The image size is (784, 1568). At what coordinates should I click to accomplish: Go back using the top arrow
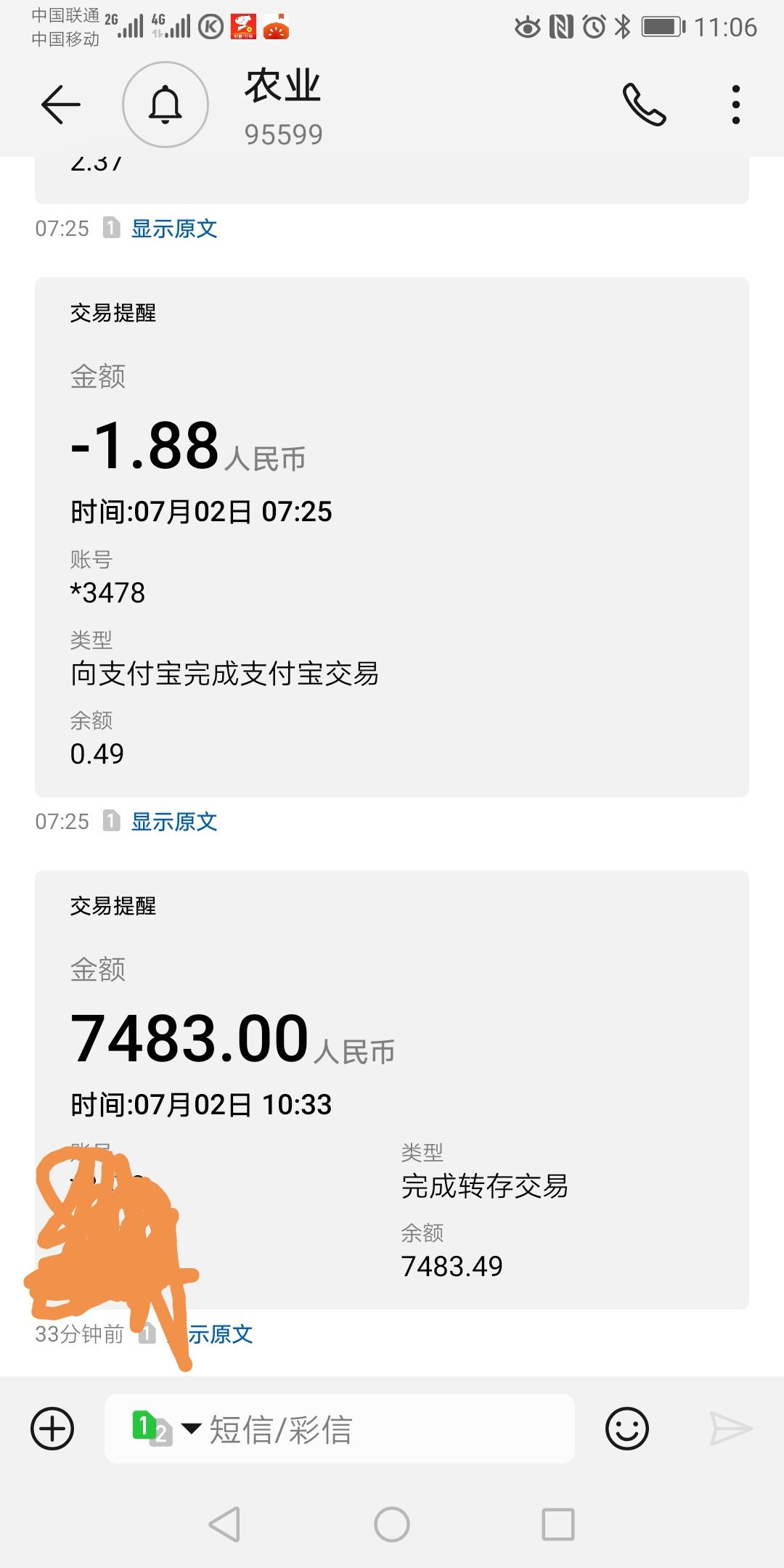[x=61, y=105]
